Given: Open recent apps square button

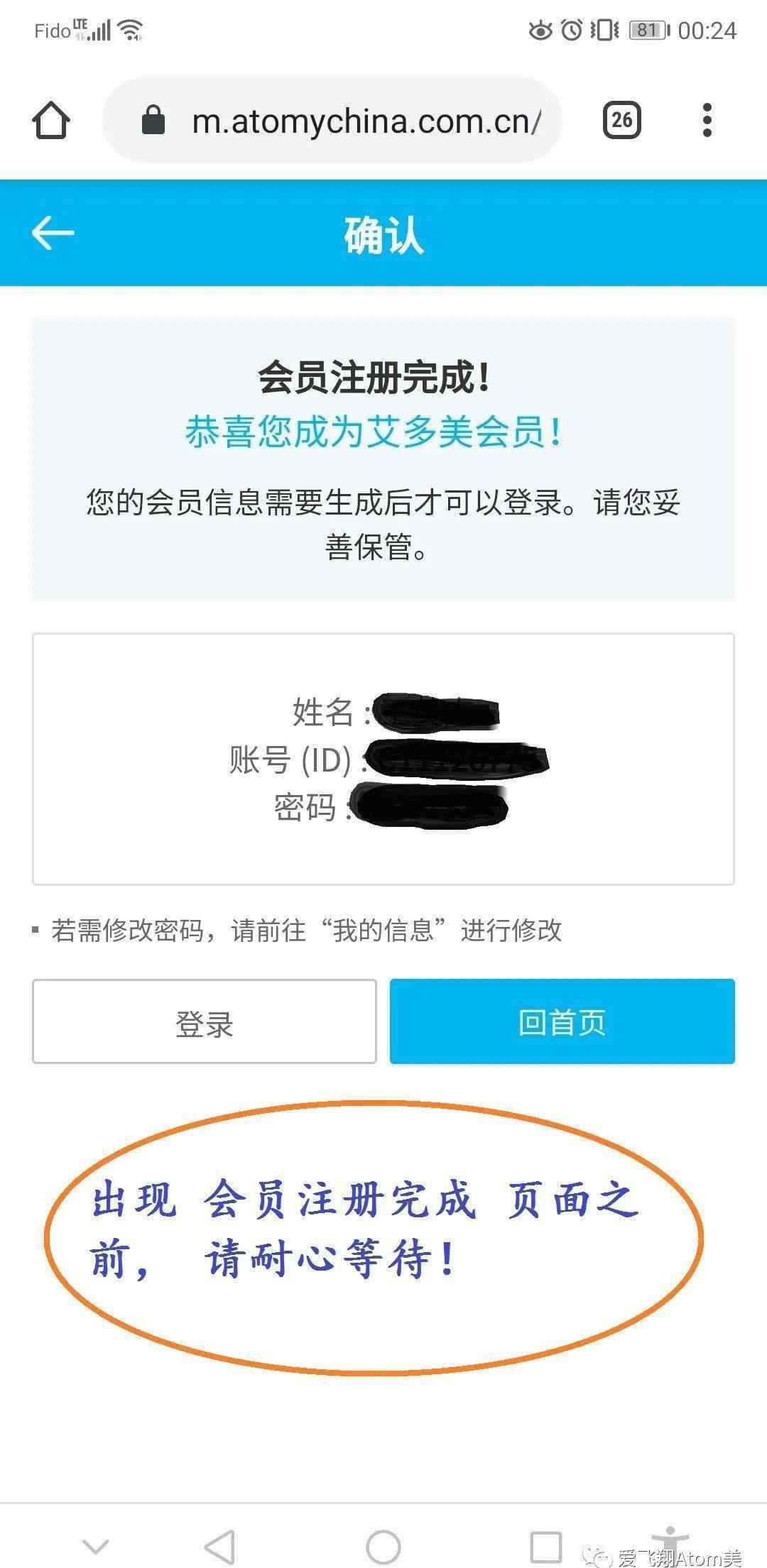Looking at the screenshot, I should coord(546,1546).
